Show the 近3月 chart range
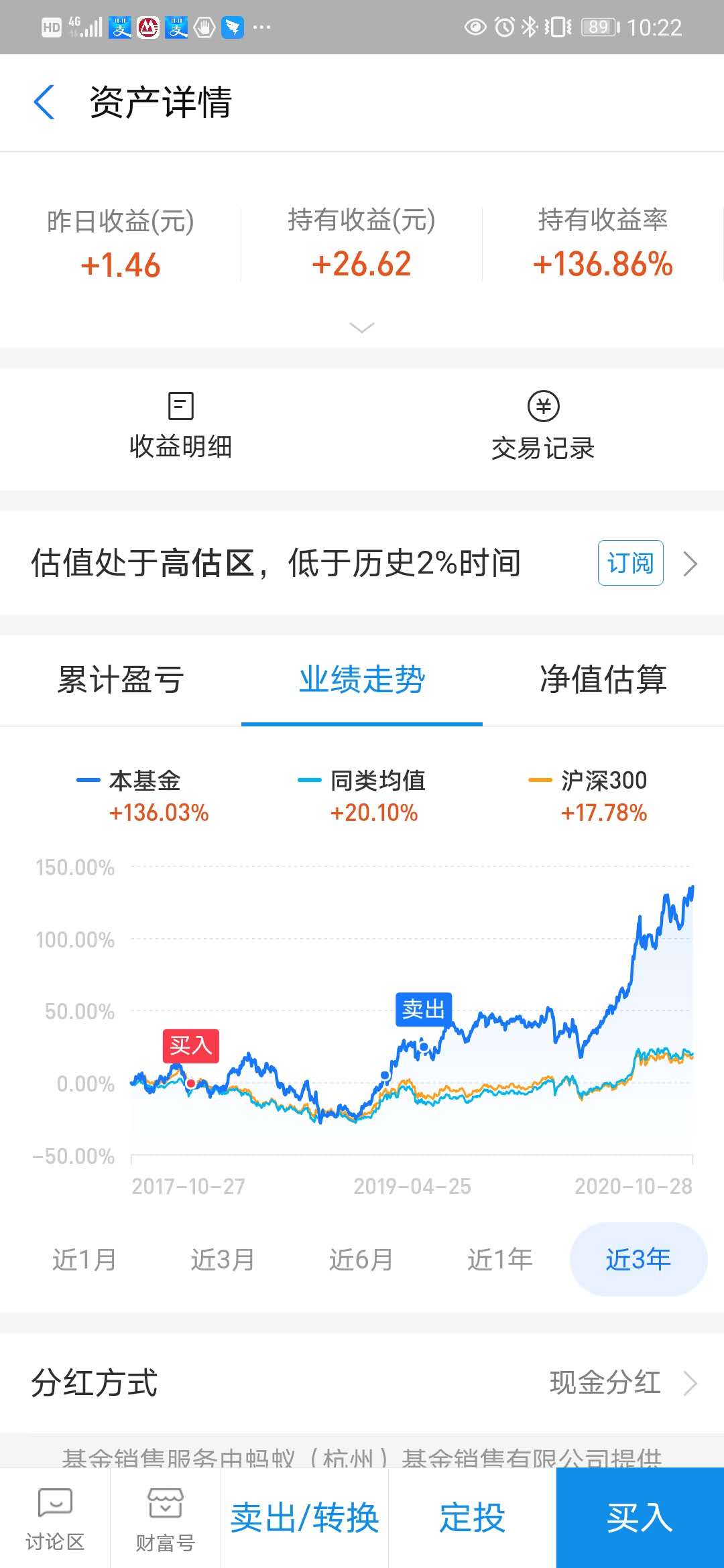The width and height of the screenshot is (724, 1568). pyautogui.click(x=223, y=1260)
